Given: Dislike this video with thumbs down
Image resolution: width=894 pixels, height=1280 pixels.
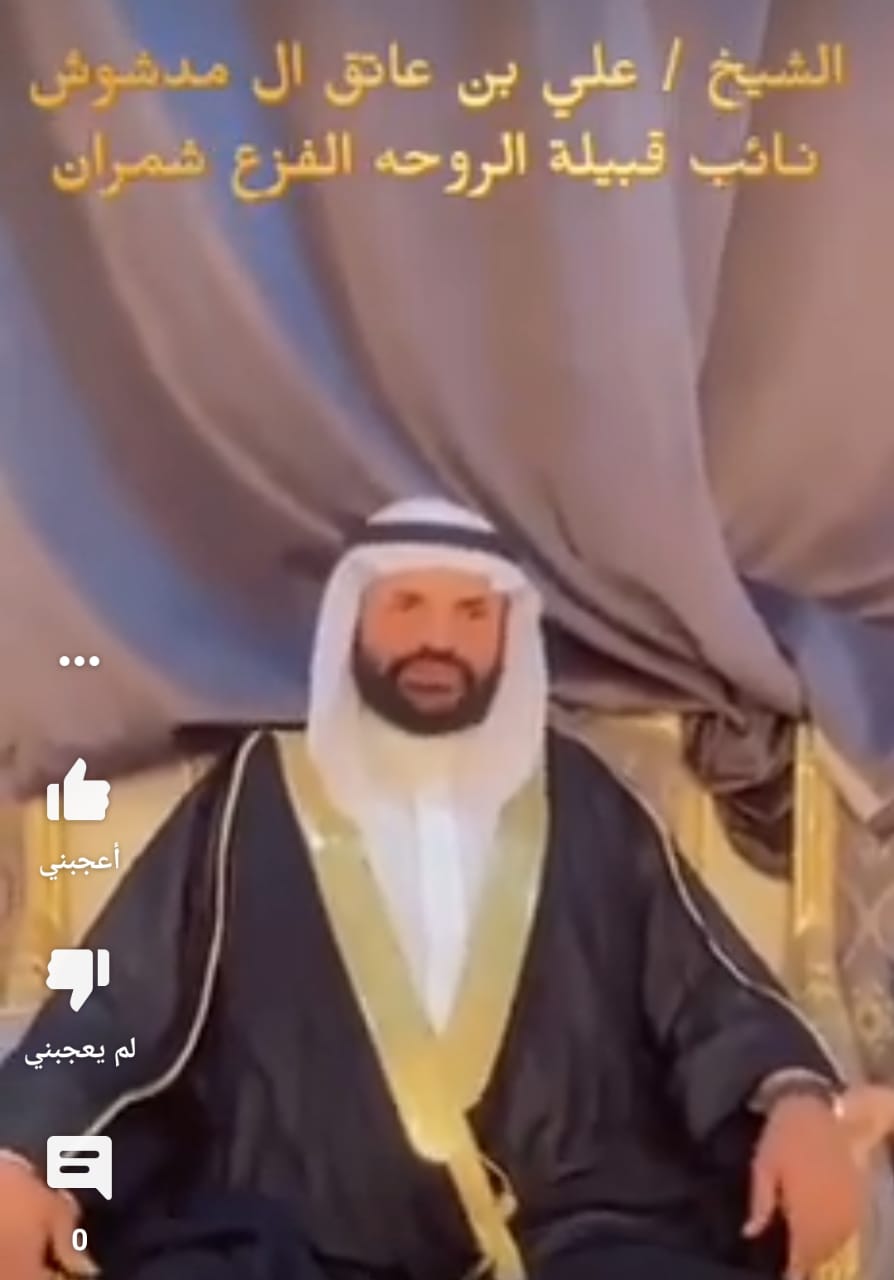Looking at the screenshot, I should [78, 979].
